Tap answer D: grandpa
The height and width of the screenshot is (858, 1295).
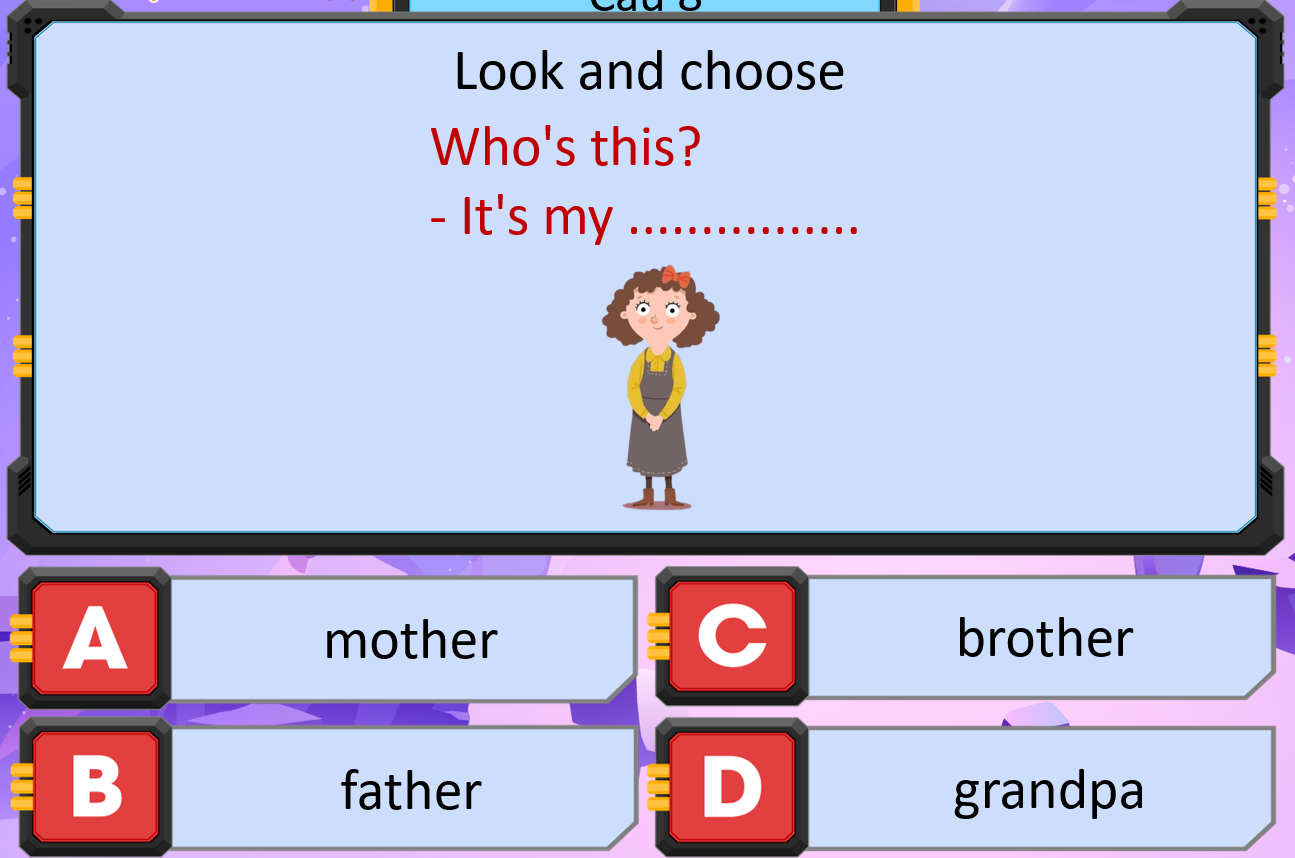click(x=1046, y=790)
